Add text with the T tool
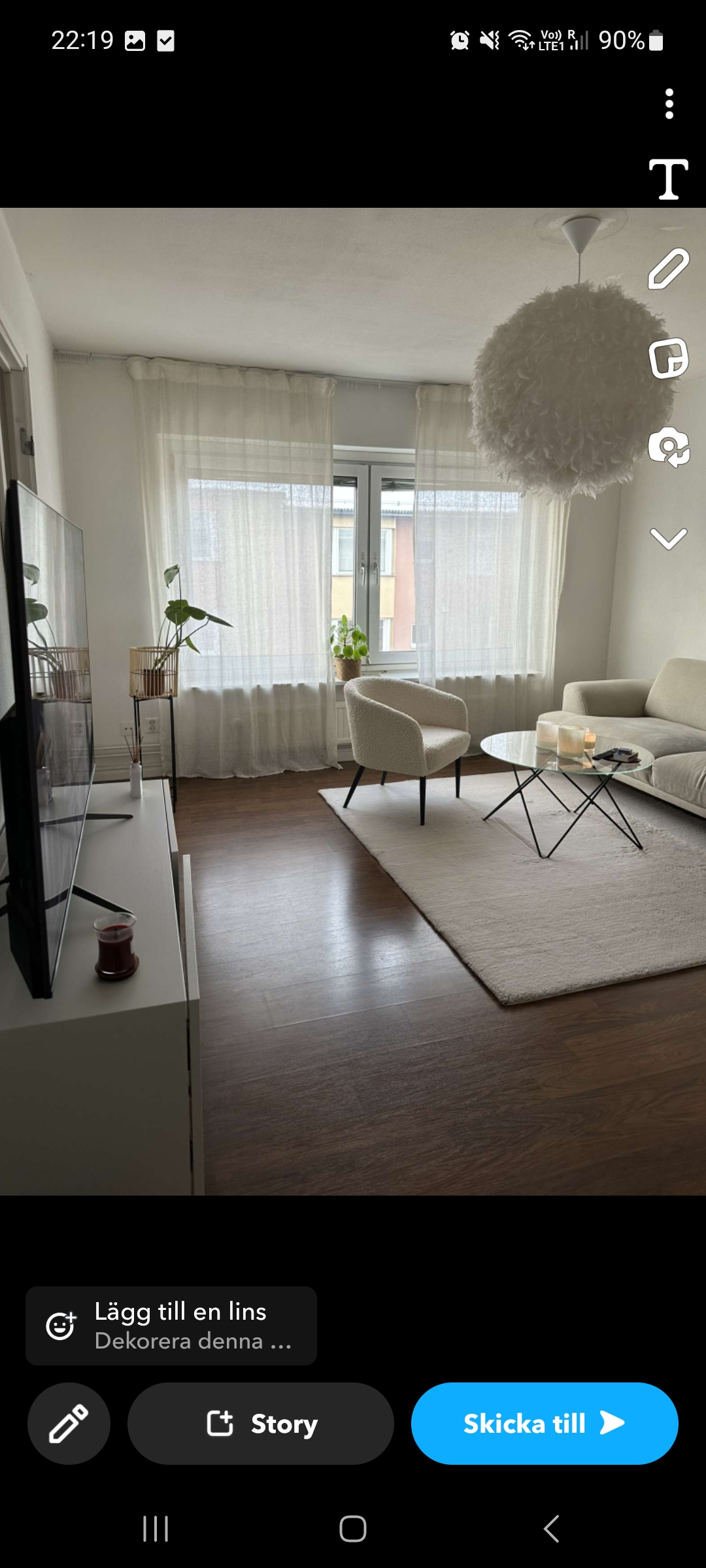The width and height of the screenshot is (706, 1568). pos(668,179)
